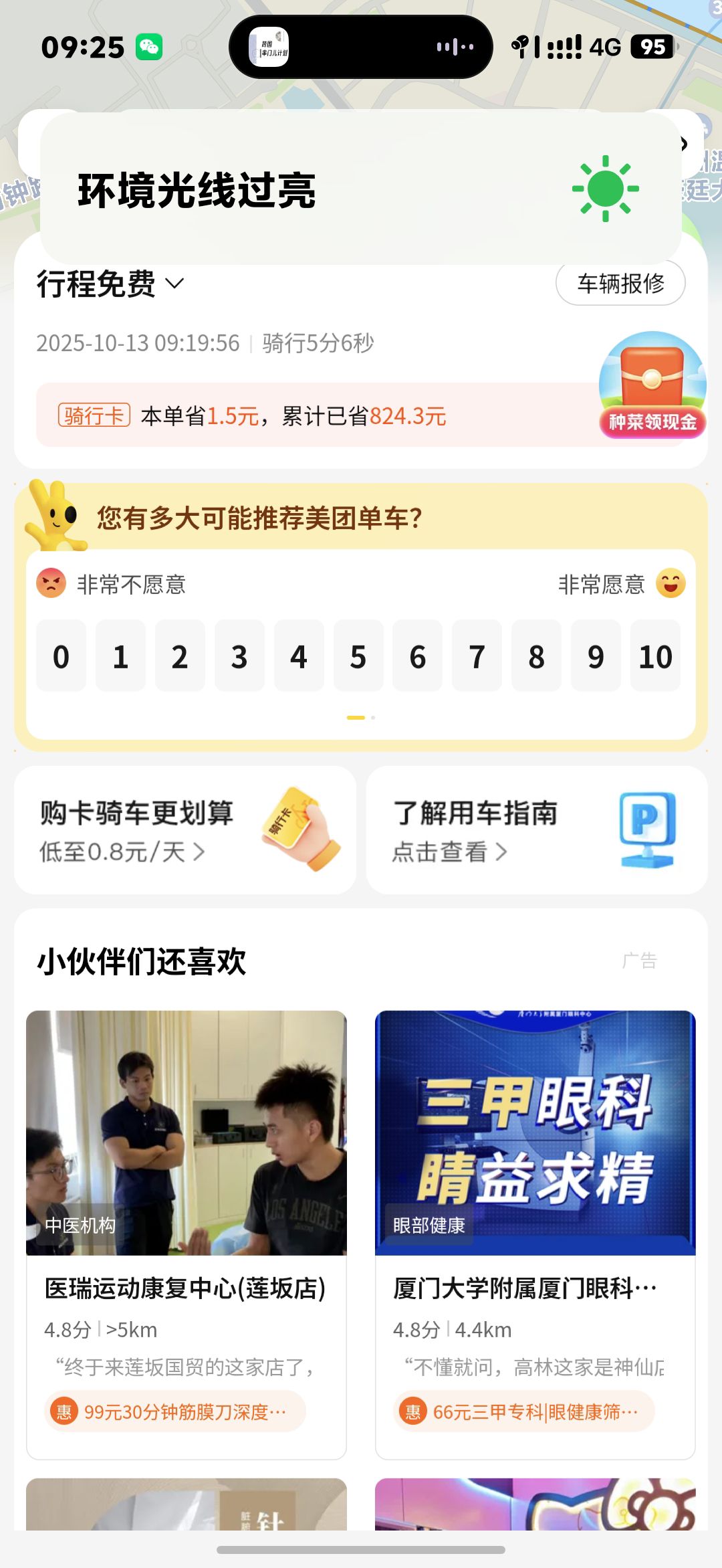The height and width of the screenshot is (1568, 722).
Task: Select score 3 in the survey
Action: coord(239,656)
